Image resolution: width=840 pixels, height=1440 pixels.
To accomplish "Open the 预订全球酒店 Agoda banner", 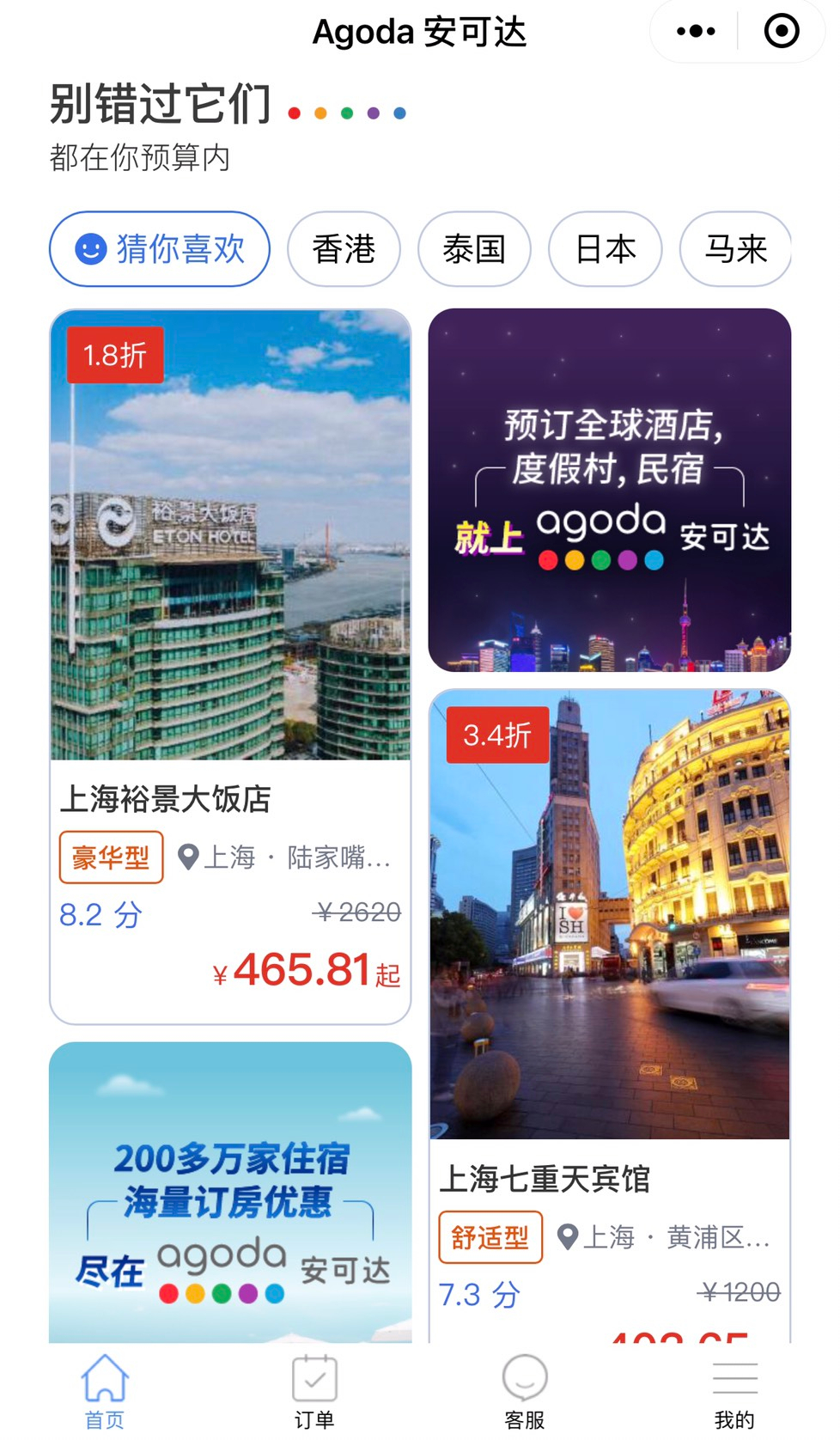I will point(609,490).
